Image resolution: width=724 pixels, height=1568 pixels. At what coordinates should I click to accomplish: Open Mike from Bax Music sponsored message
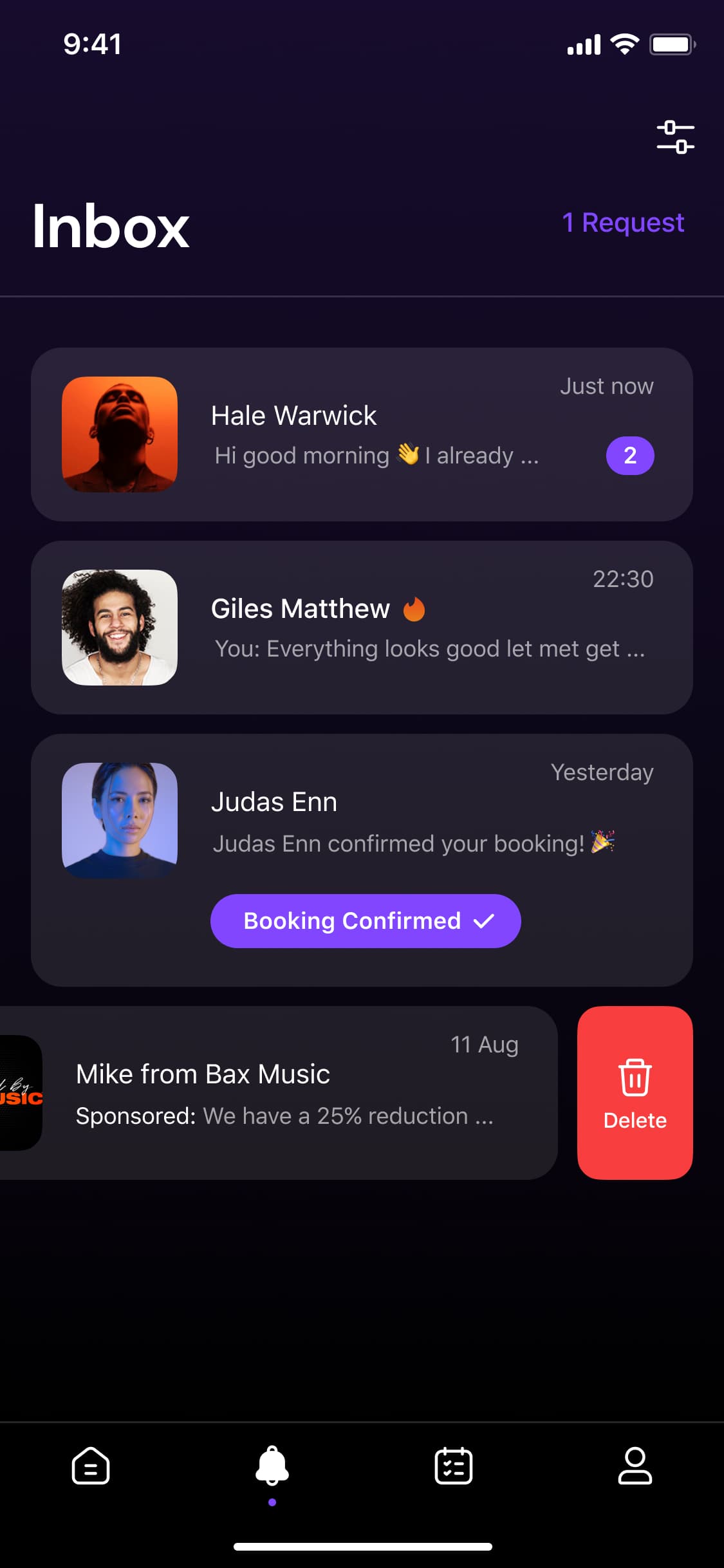279,1093
